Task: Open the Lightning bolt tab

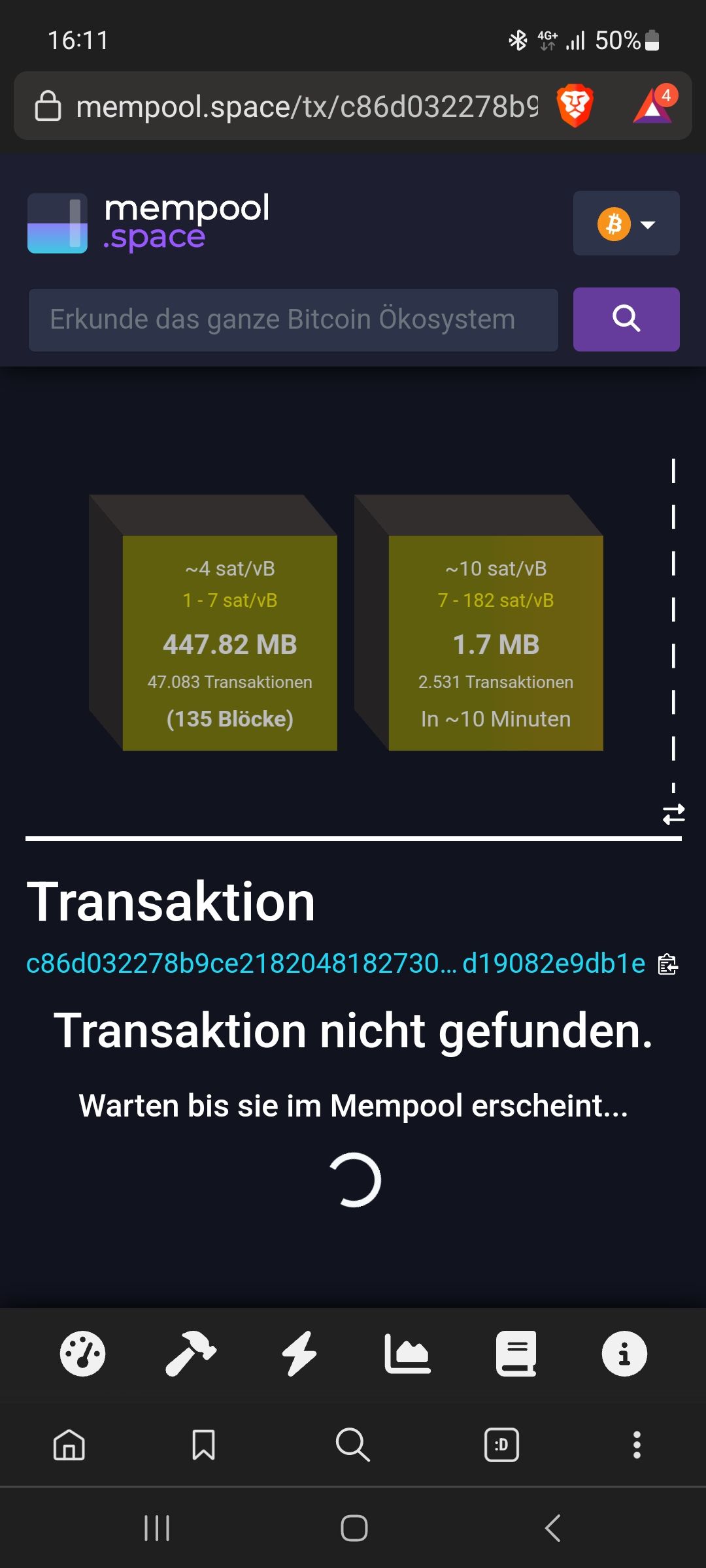Action: click(299, 1354)
